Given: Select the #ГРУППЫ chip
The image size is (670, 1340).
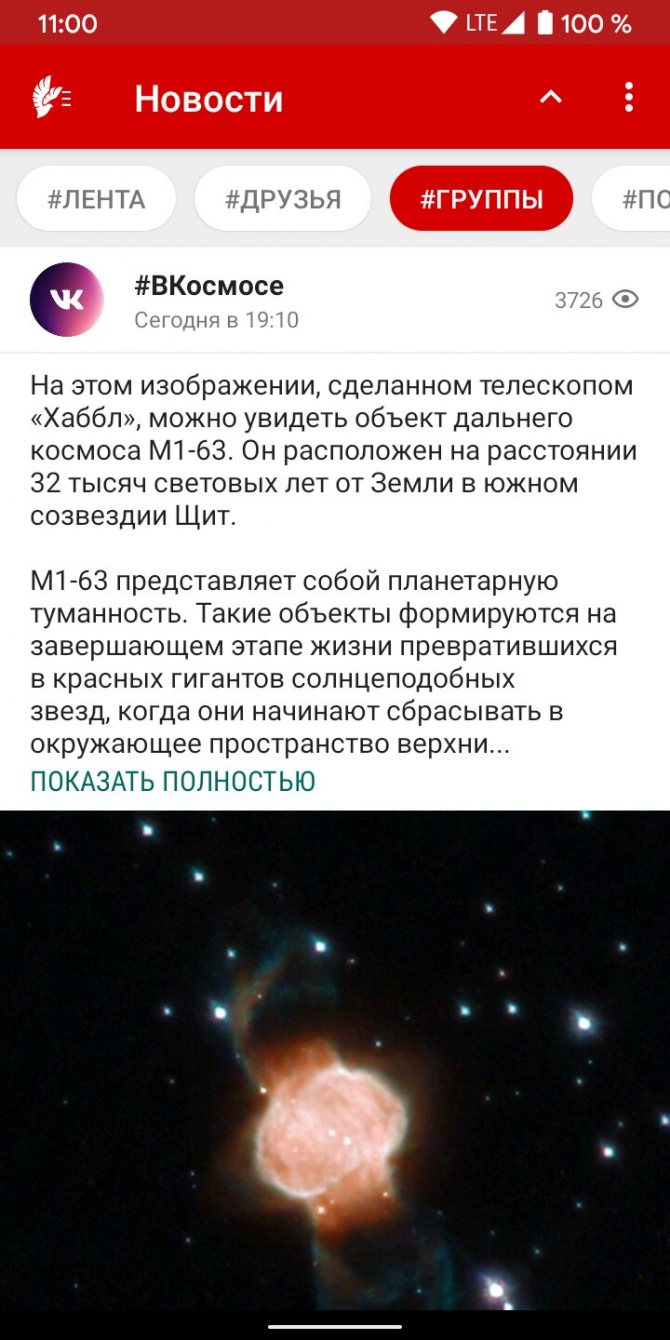Looking at the screenshot, I should click(481, 199).
